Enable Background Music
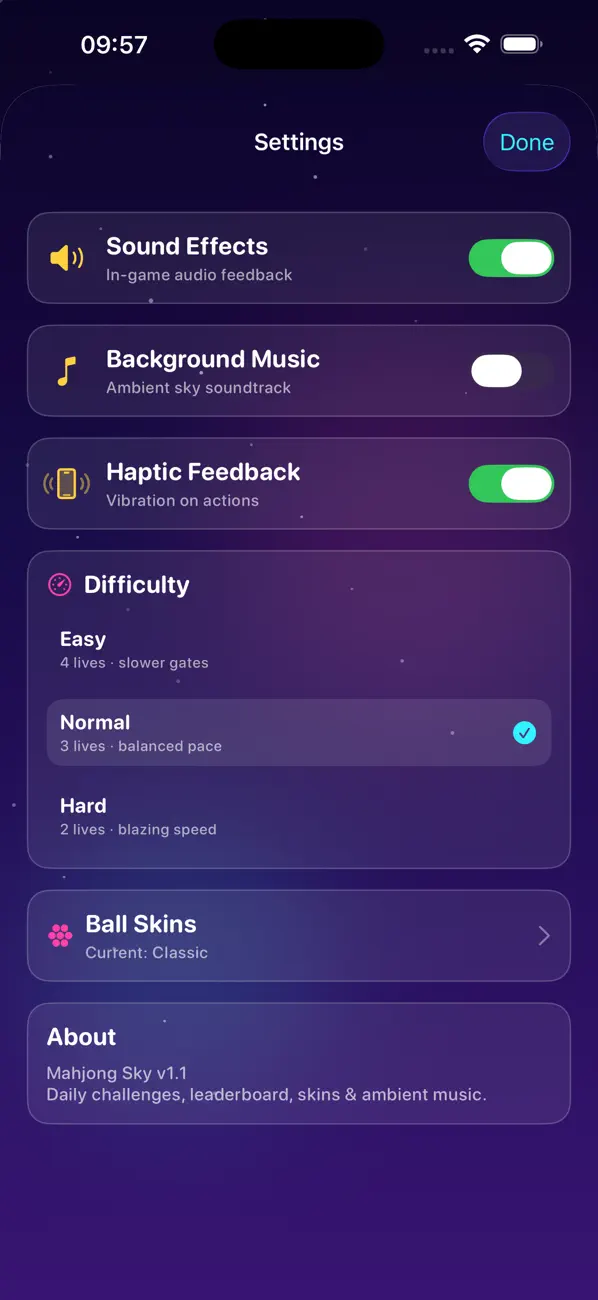Screen dimensions: 598x1300 point(511,371)
